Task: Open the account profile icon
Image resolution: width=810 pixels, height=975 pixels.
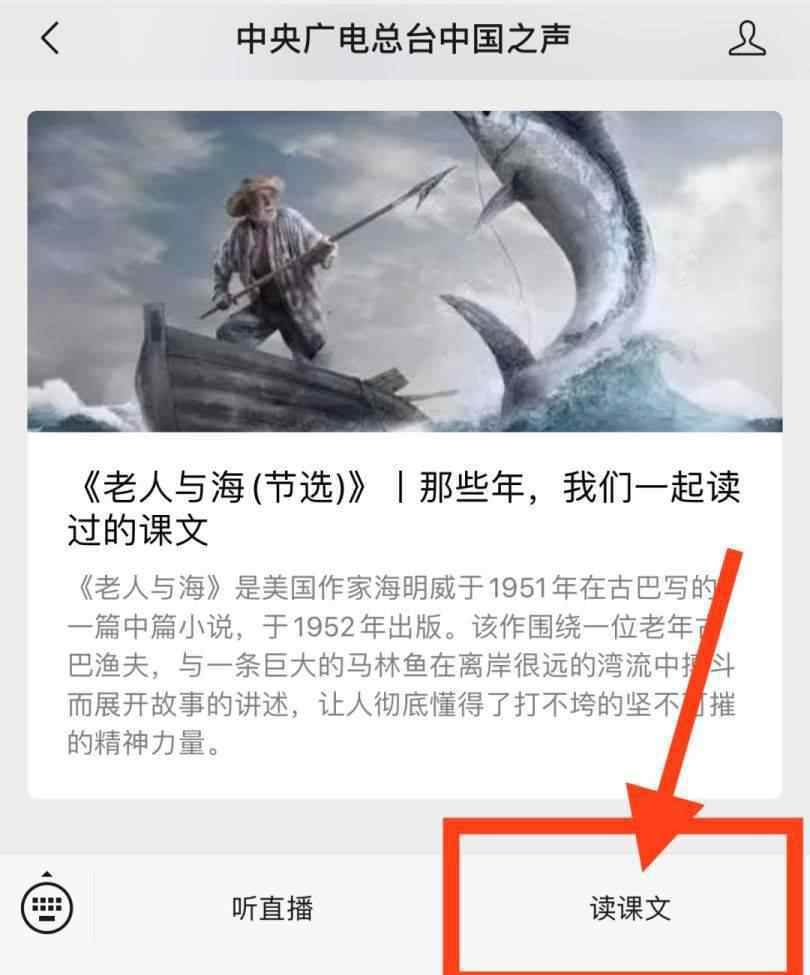Action: (746, 38)
